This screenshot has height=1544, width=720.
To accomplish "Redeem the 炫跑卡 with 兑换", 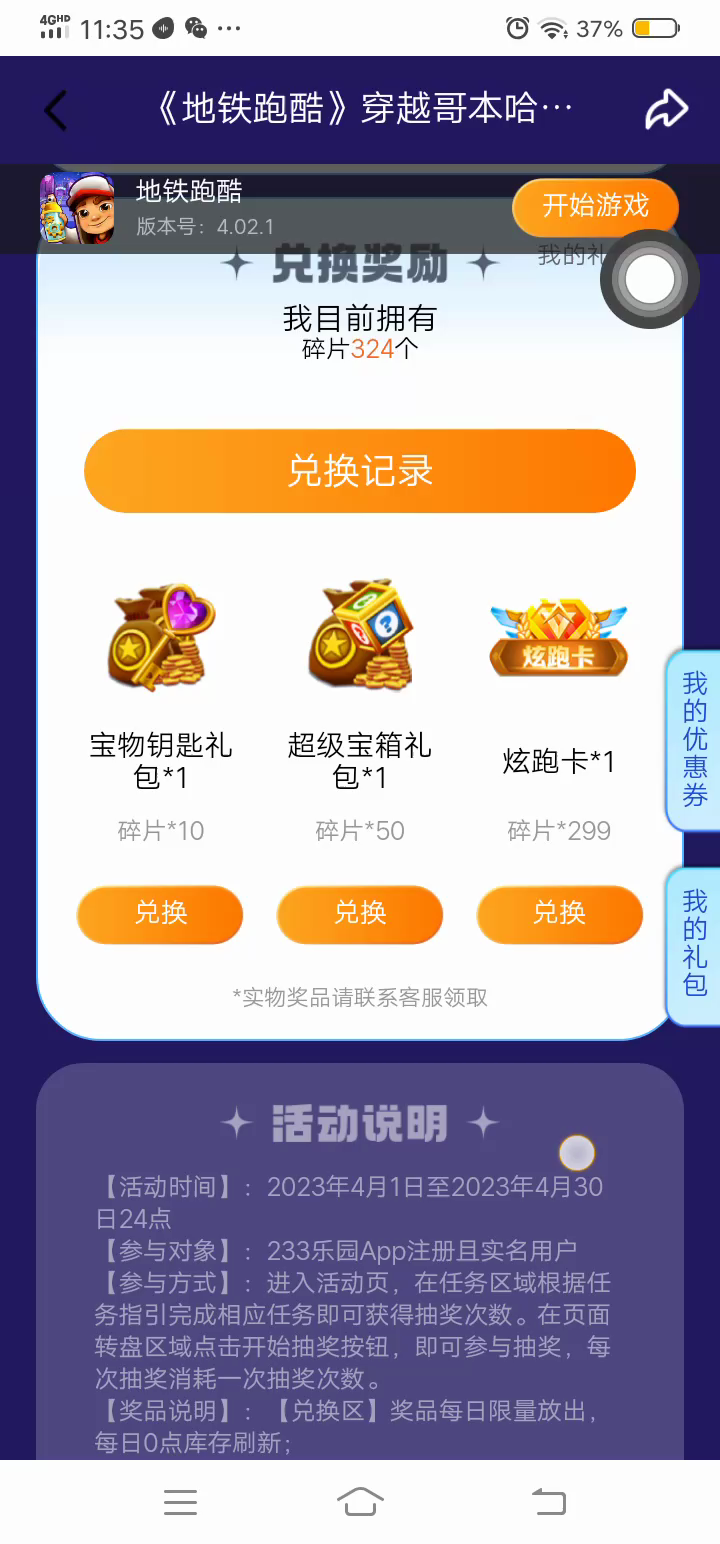I will pos(559,913).
